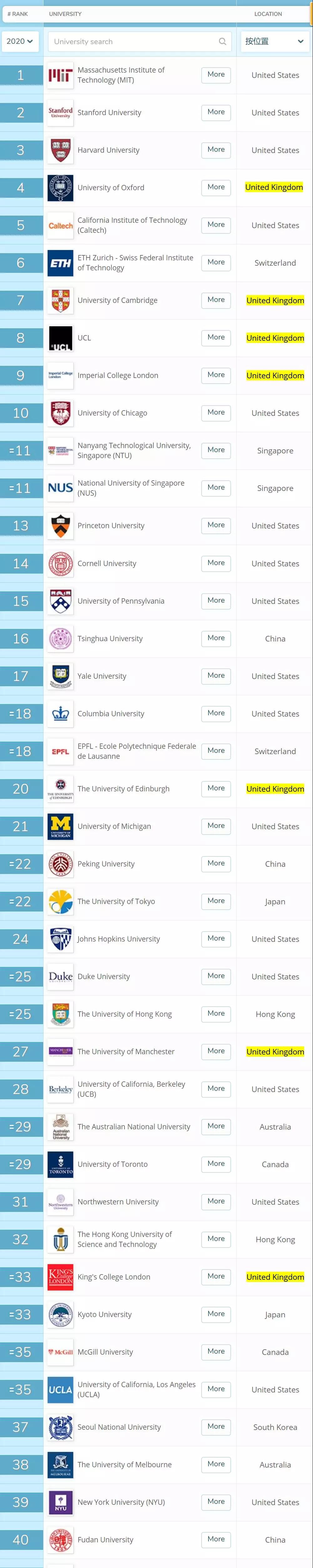Tap More next to Tsinghua University
The width and height of the screenshot is (313, 1568).
pos(216,638)
